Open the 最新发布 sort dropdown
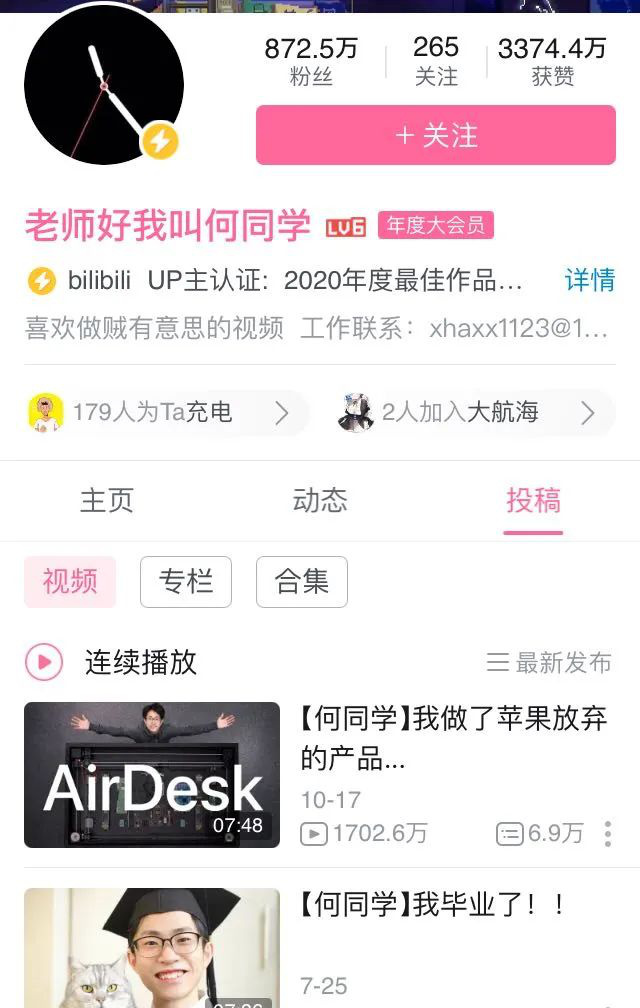Screen dimensions: 640x1008 [x=550, y=662]
